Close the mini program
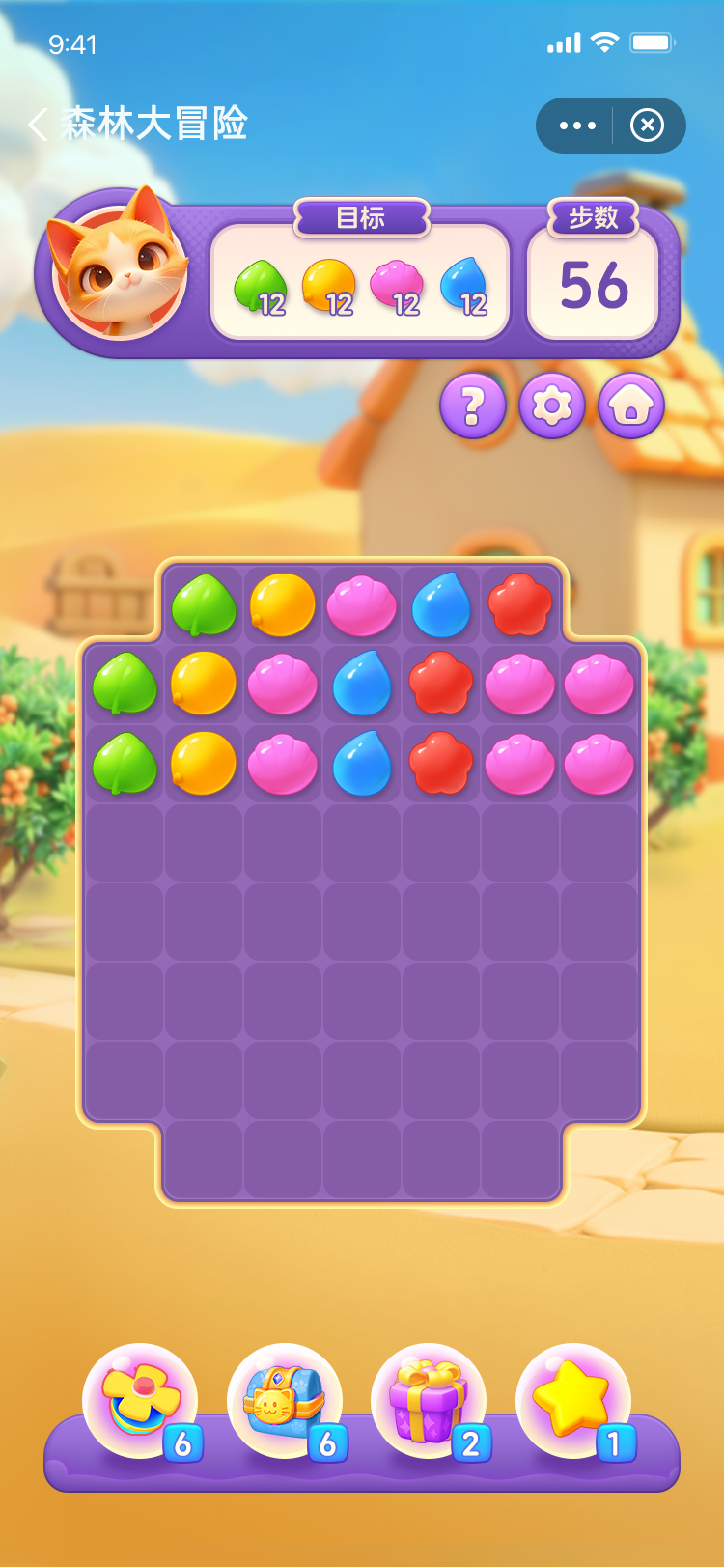 point(647,126)
